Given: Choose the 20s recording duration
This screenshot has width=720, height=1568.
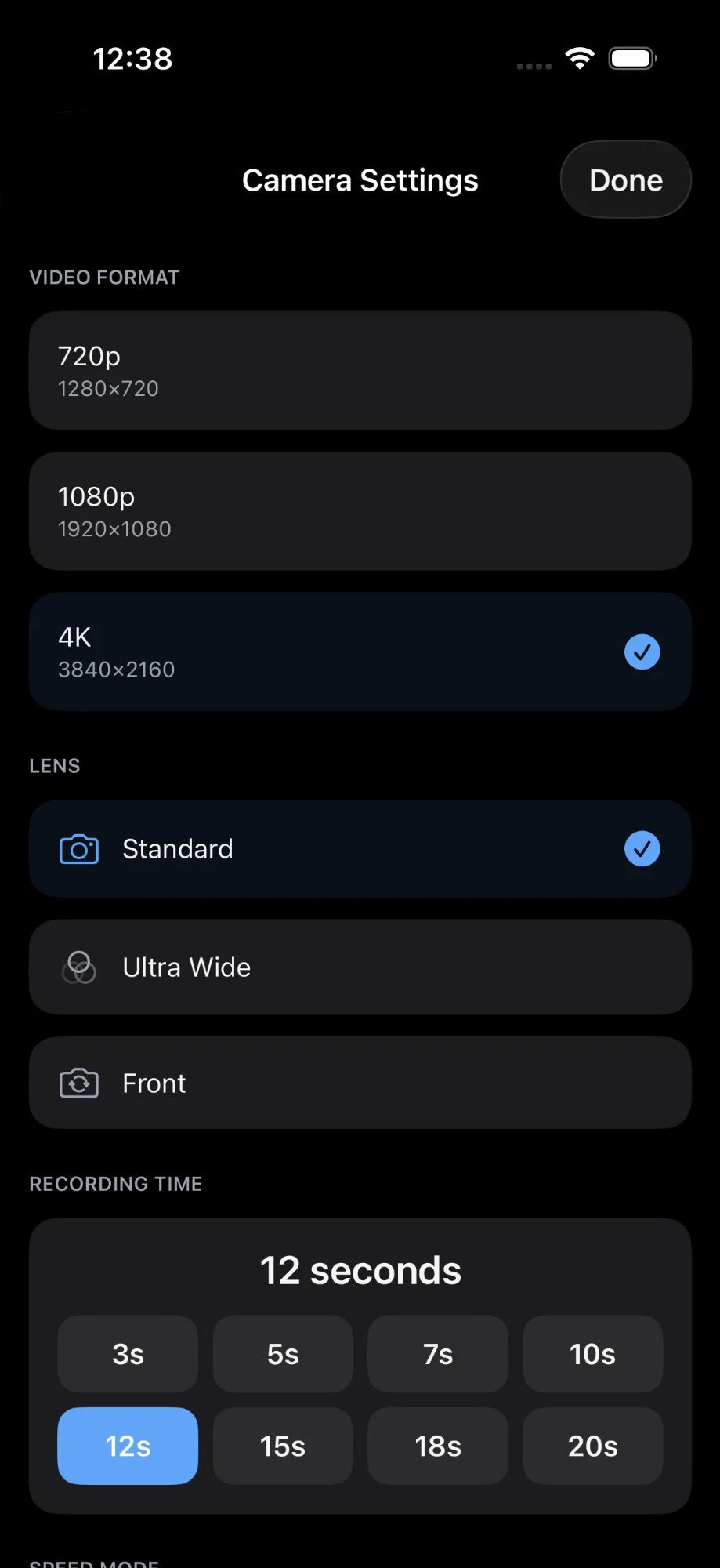Looking at the screenshot, I should click(592, 1446).
